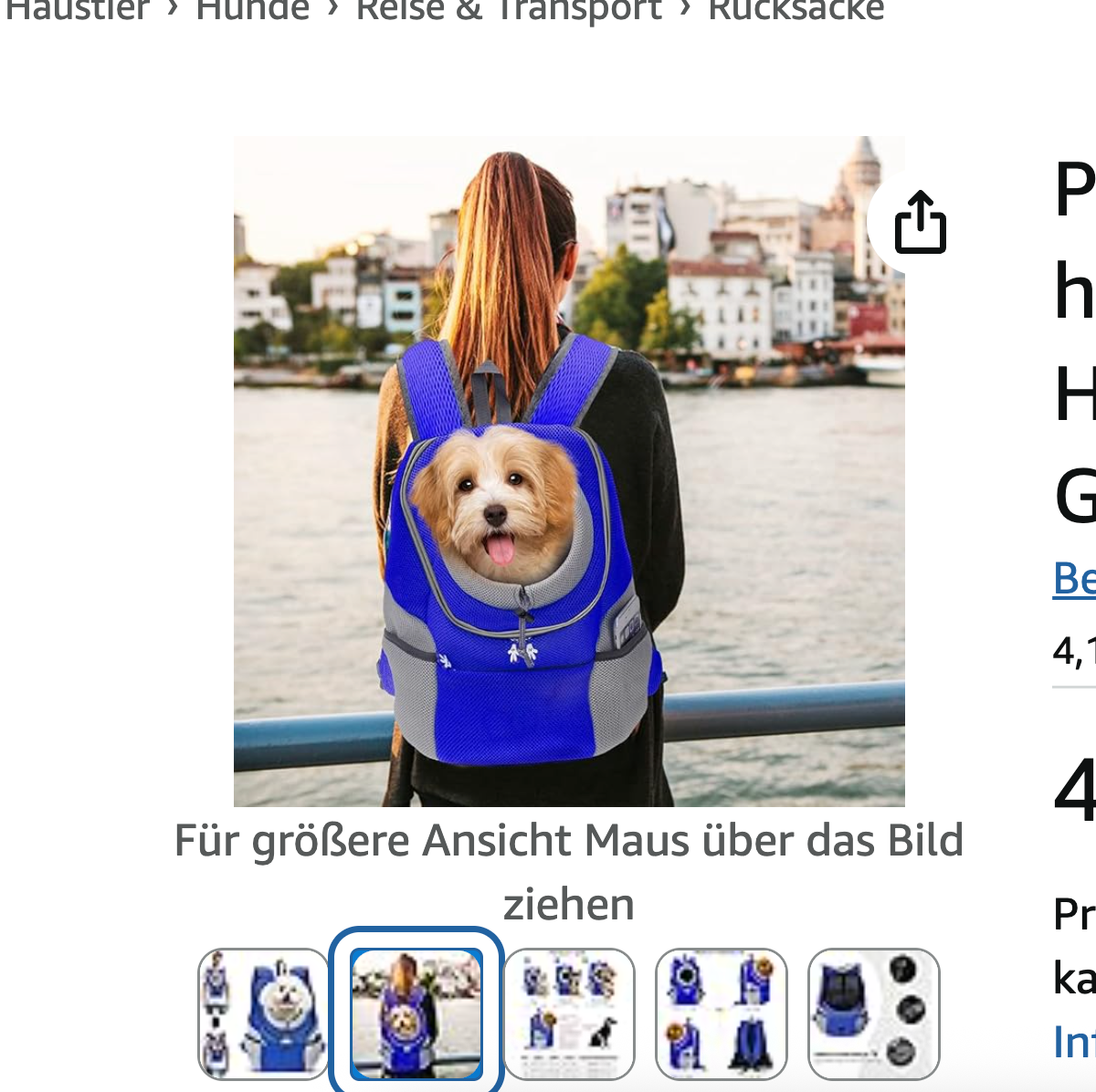View the fifth thumbnail with detail circles
Screen dimensions: 1096x1092
tap(874, 1013)
